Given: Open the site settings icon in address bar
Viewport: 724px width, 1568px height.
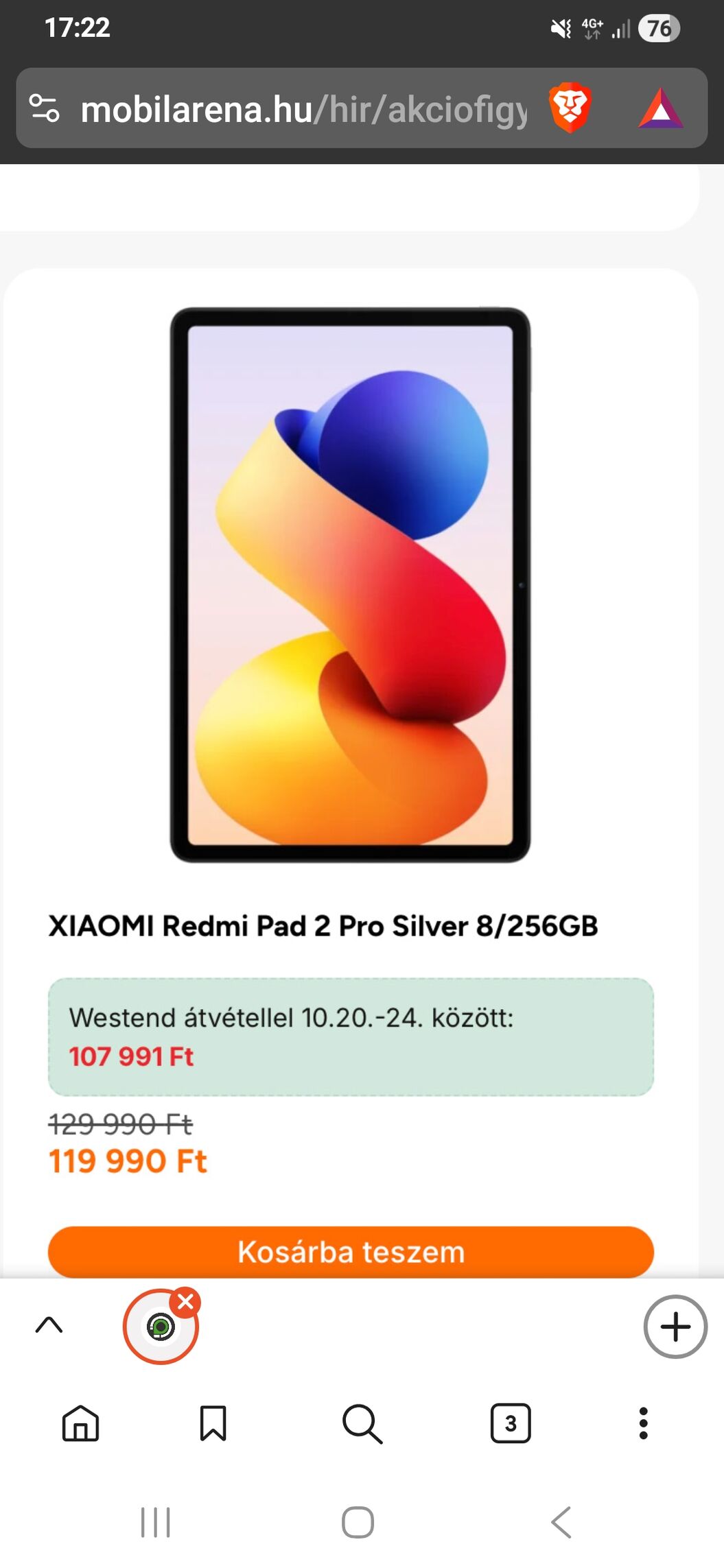Looking at the screenshot, I should 45,108.
